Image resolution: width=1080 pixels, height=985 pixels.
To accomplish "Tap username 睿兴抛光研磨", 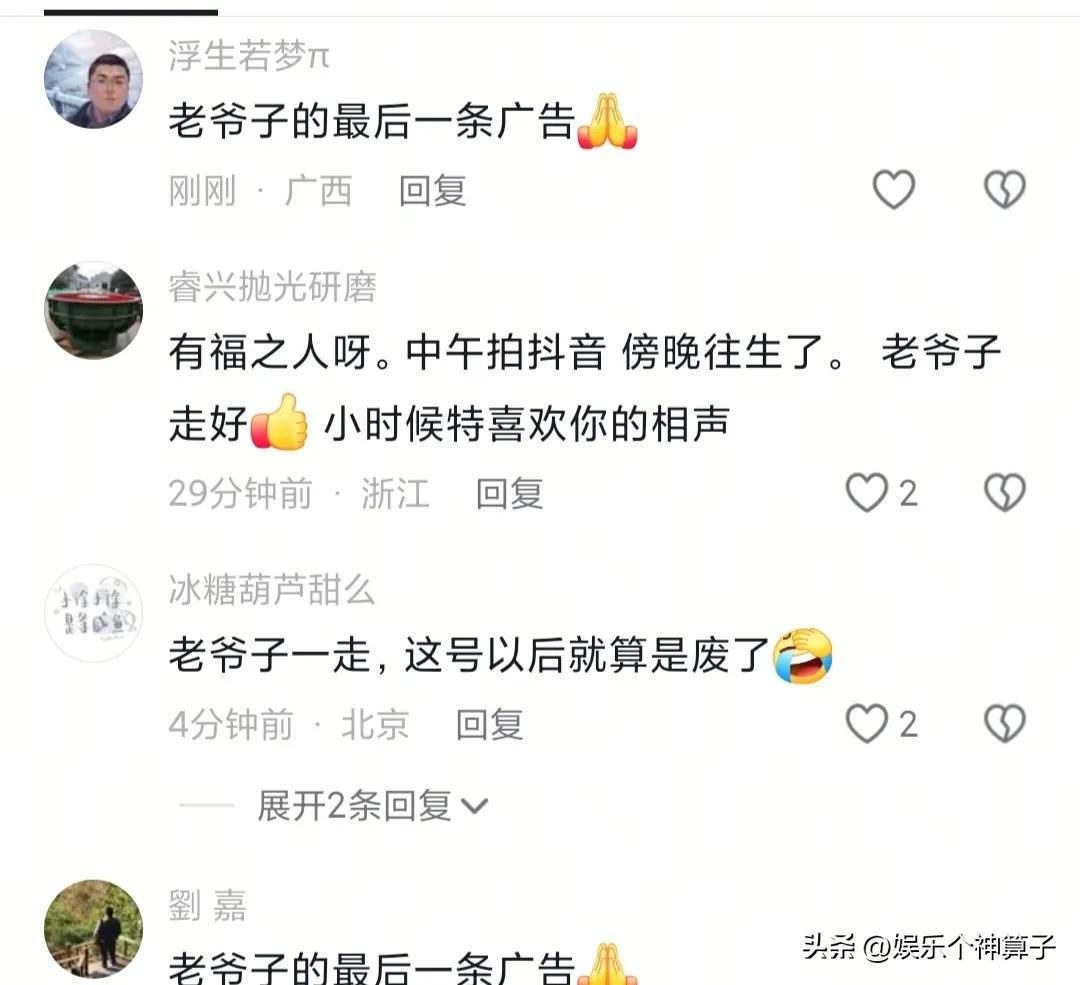I will 272,287.
